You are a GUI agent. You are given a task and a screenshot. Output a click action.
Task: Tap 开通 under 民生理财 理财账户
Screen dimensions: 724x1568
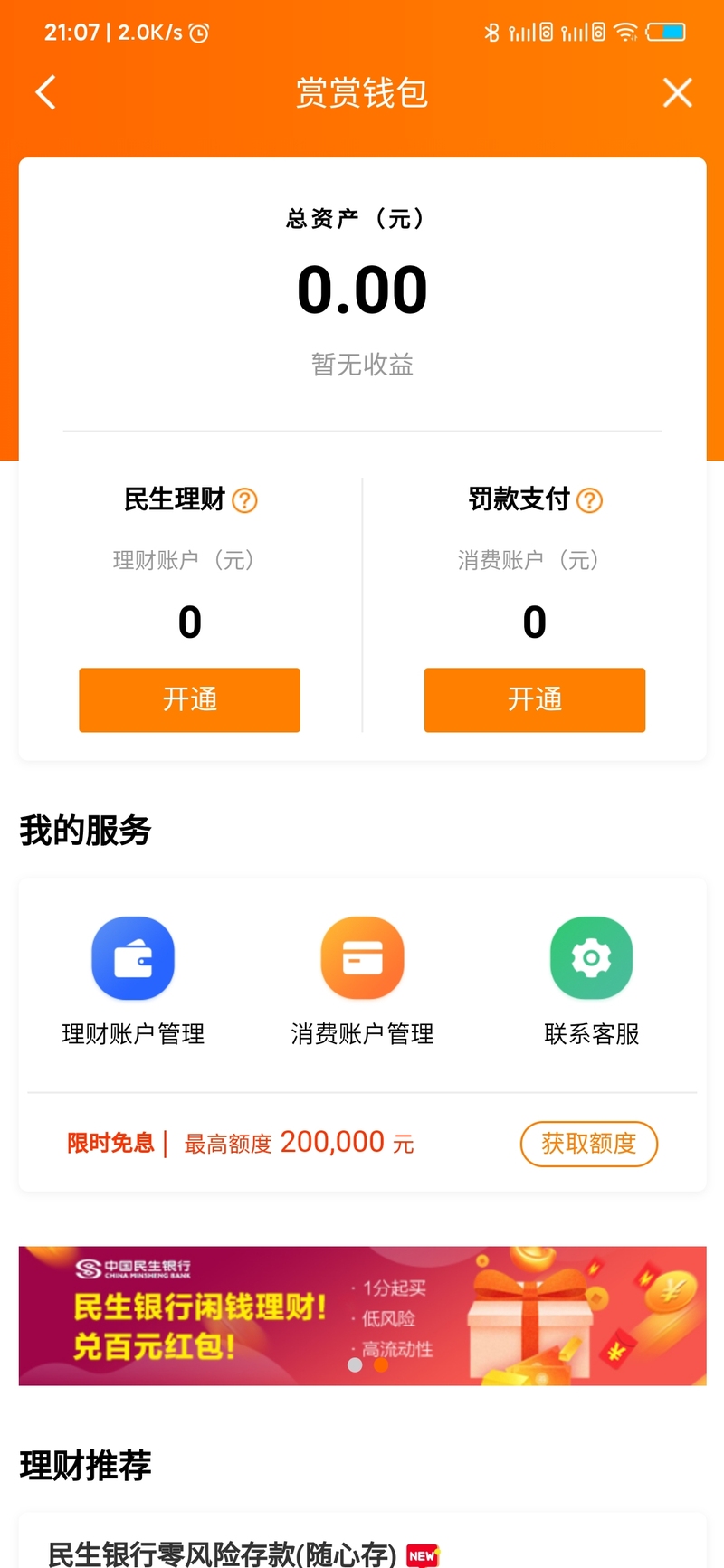[189, 699]
